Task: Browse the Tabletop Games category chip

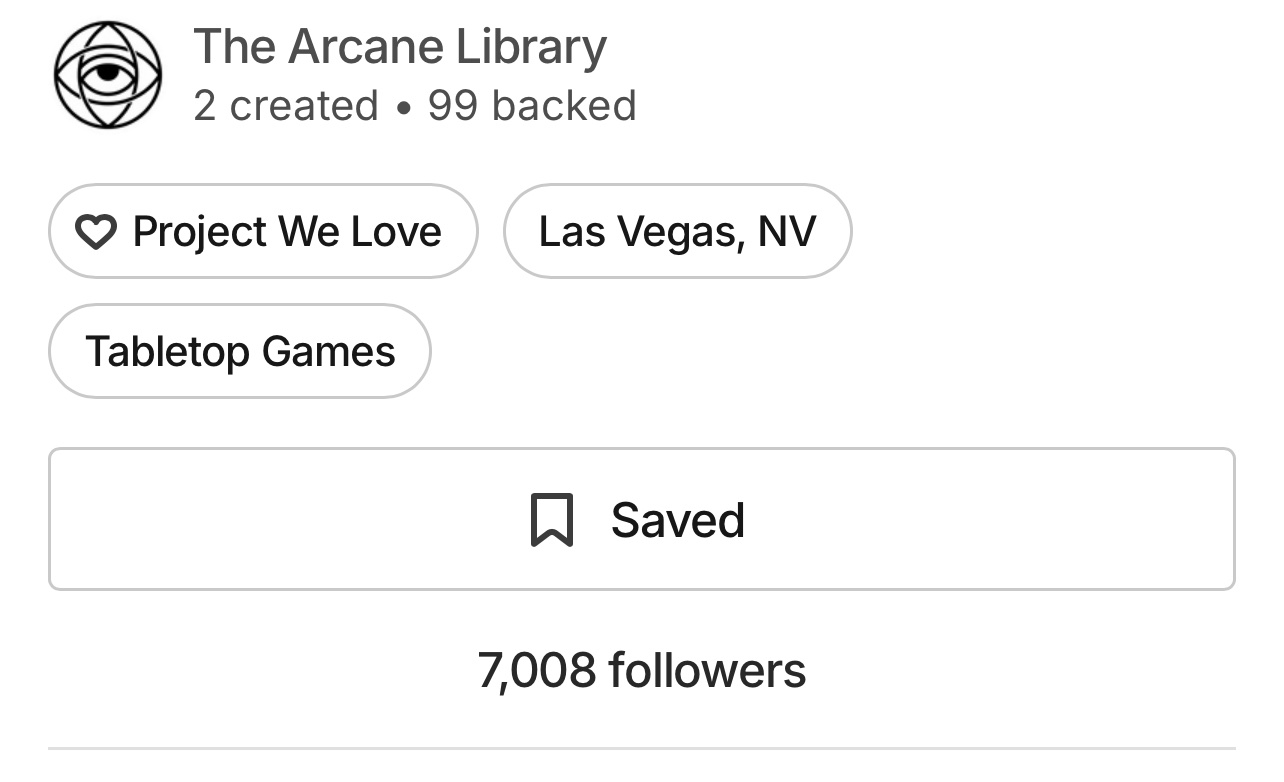Action: [x=240, y=352]
